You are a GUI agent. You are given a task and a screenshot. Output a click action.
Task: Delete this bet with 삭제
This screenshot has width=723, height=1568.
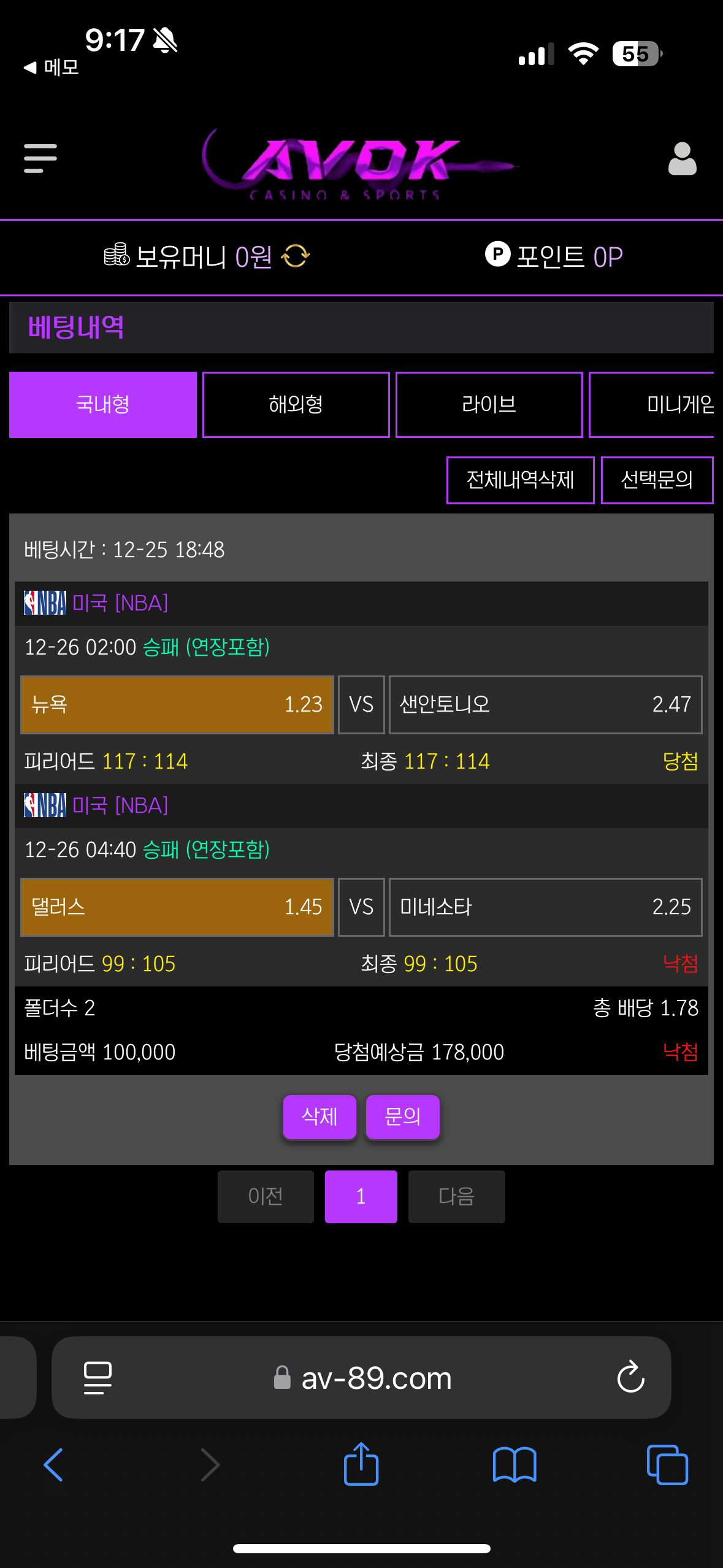319,1116
